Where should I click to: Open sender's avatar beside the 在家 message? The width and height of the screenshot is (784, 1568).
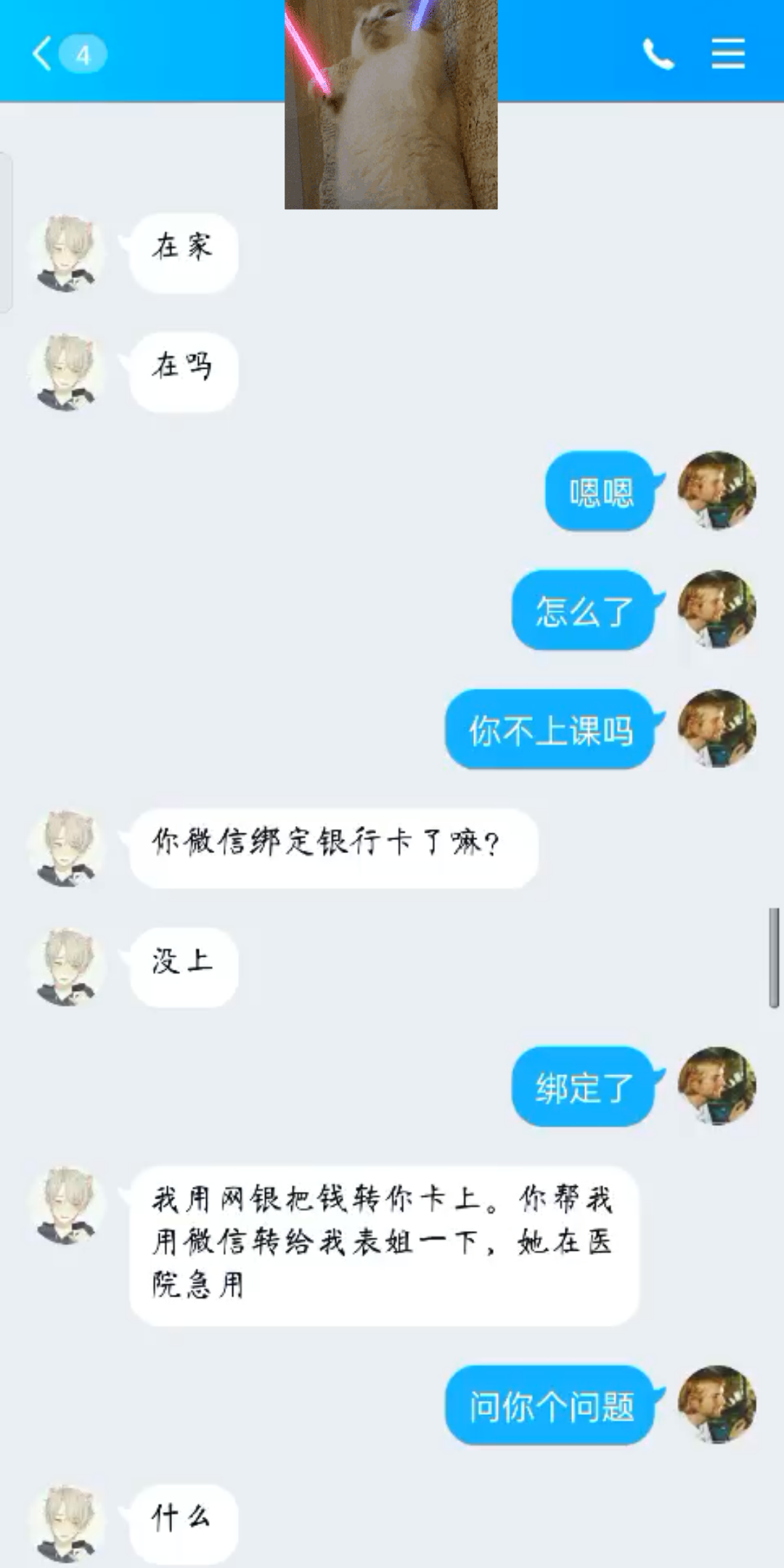point(67,253)
